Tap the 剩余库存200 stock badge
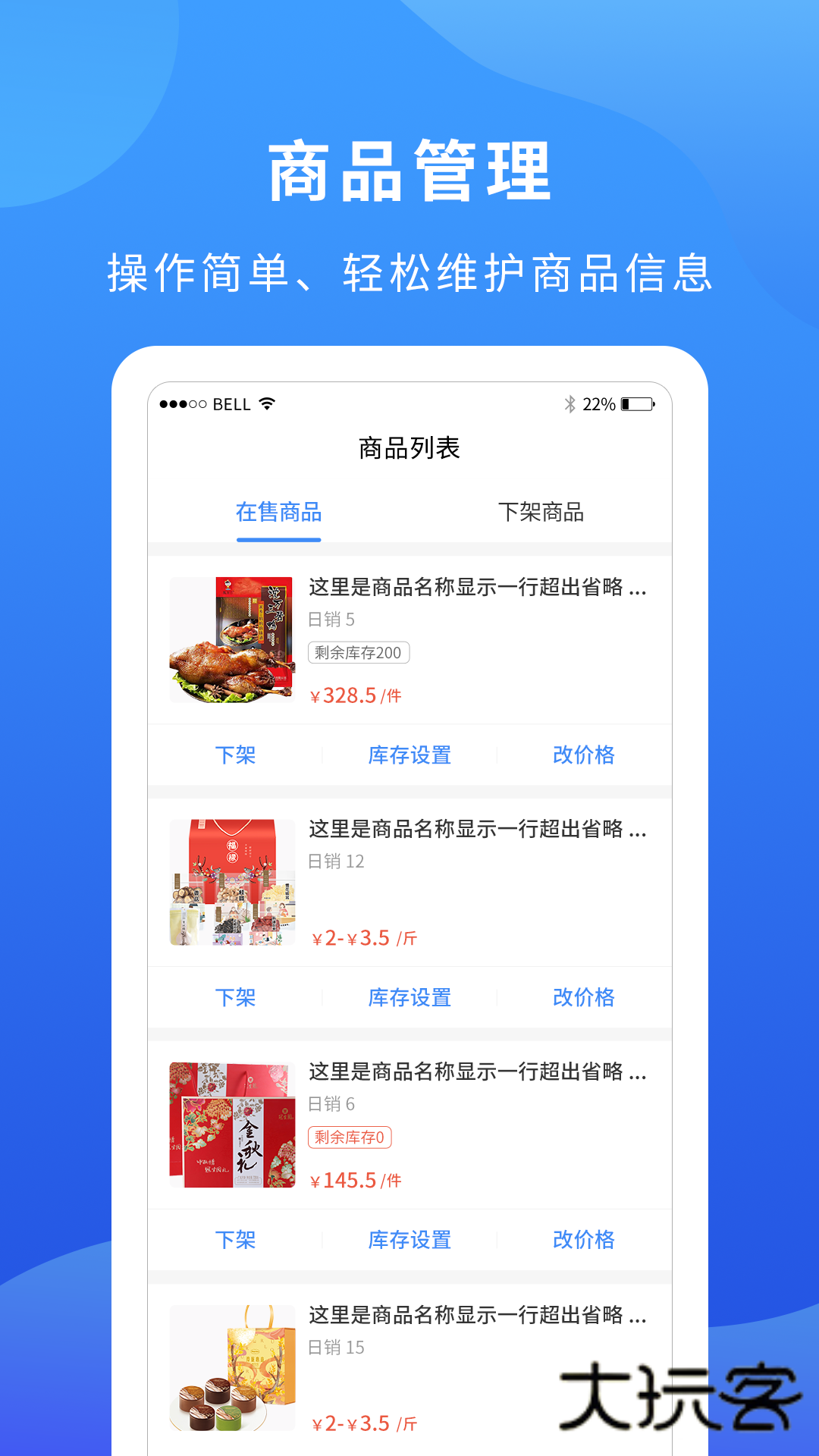 [359, 653]
